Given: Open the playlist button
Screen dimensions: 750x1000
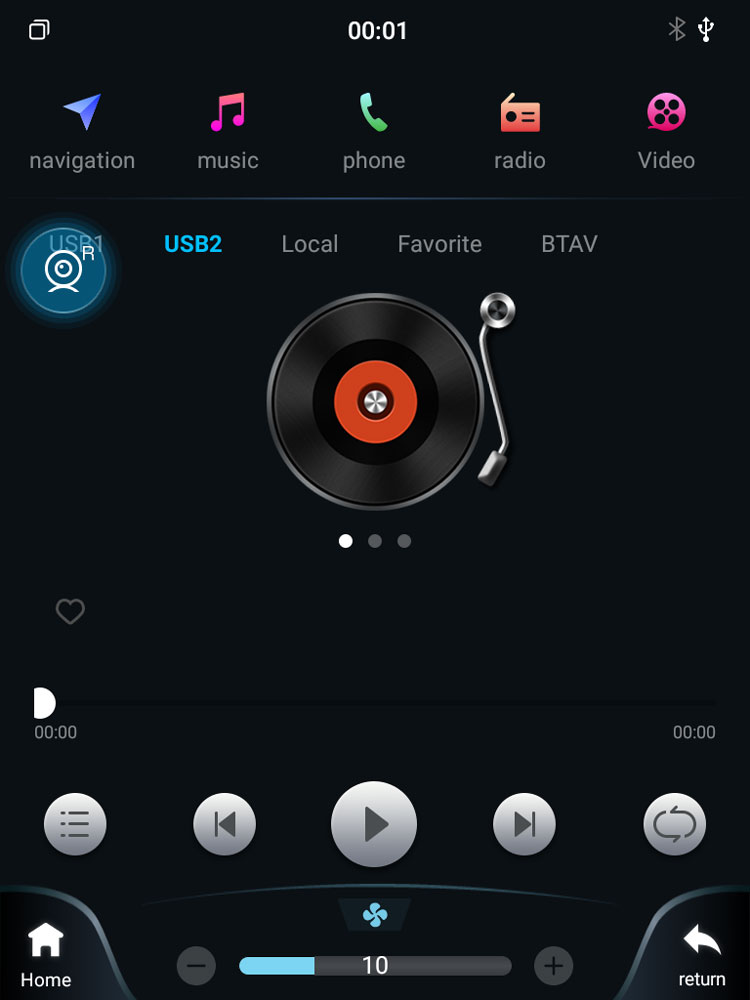Looking at the screenshot, I should click(75, 825).
